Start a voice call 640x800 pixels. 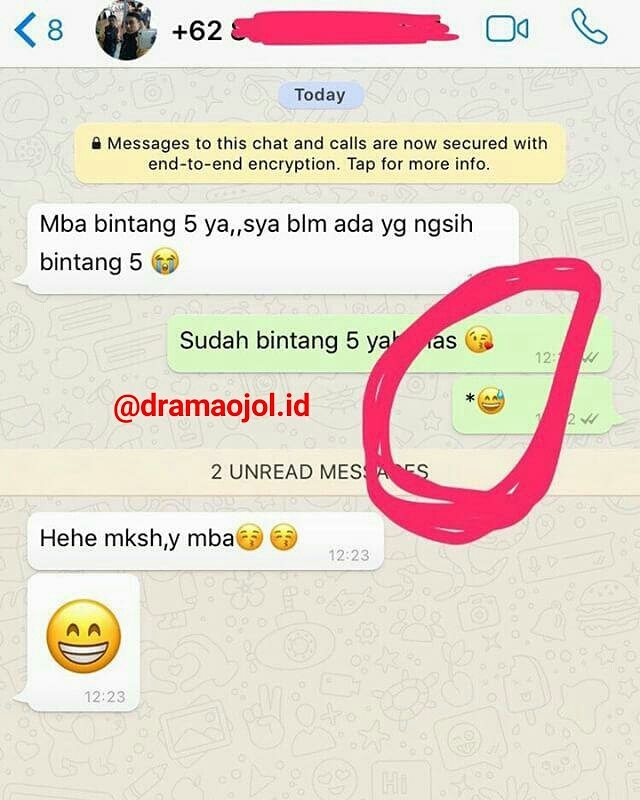tap(590, 29)
